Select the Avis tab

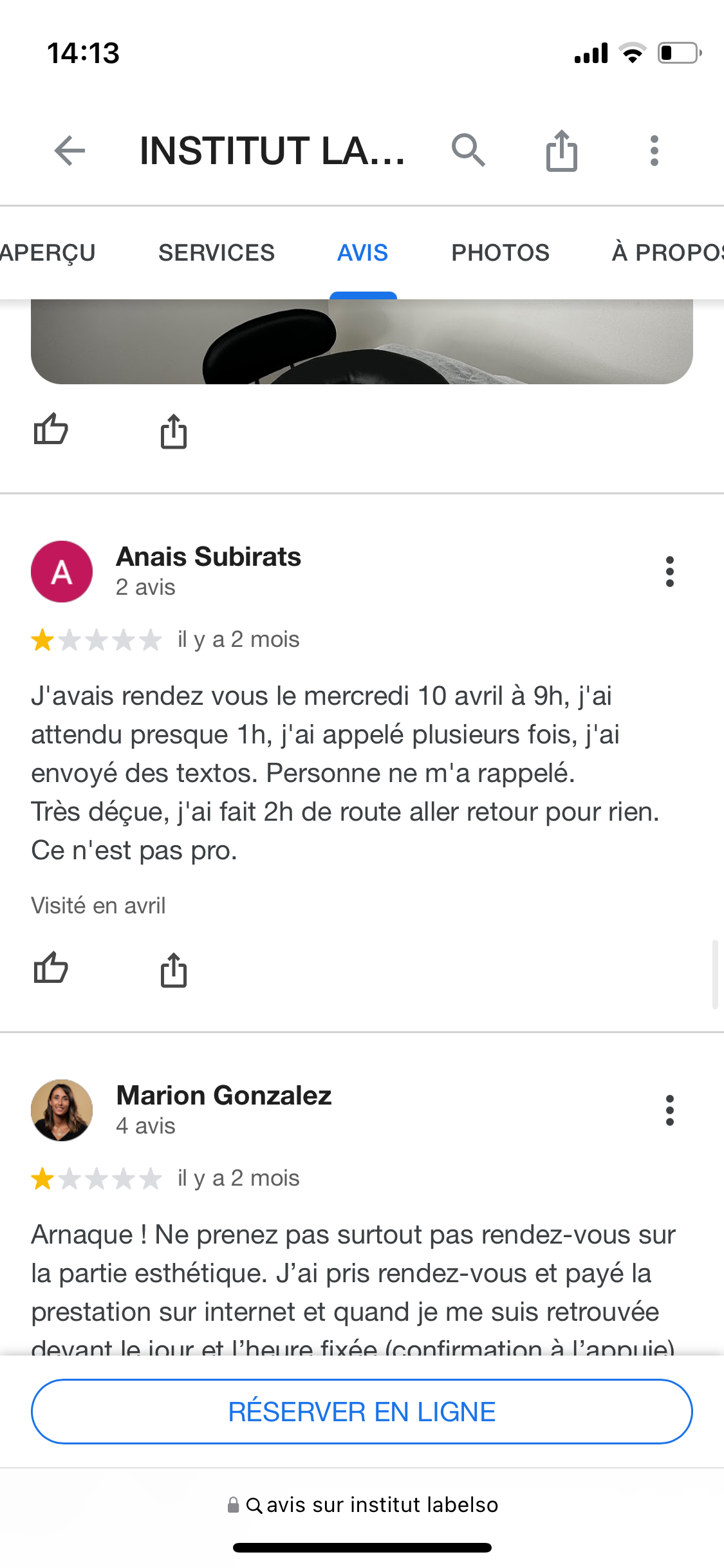[362, 252]
